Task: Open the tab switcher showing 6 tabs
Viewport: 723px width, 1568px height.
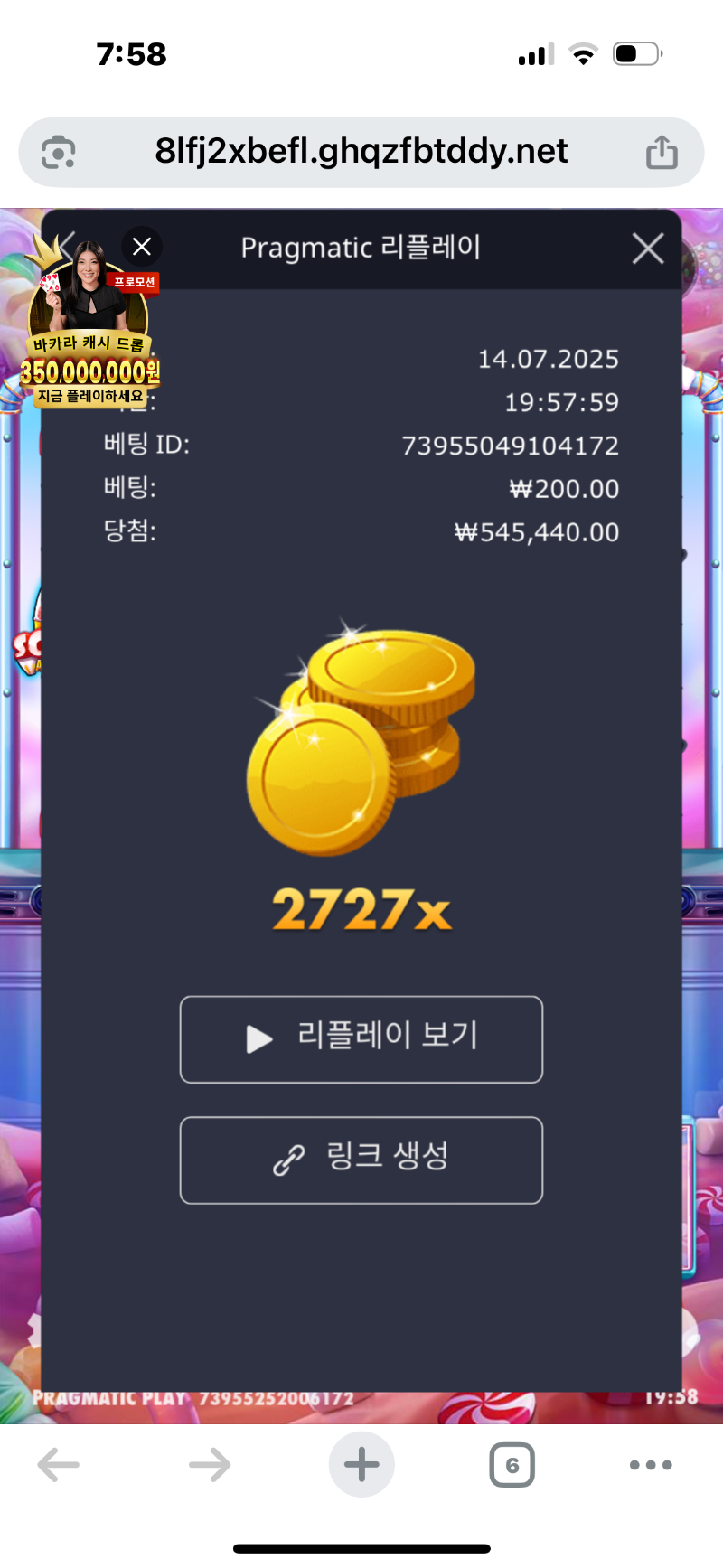Action: click(x=512, y=1465)
